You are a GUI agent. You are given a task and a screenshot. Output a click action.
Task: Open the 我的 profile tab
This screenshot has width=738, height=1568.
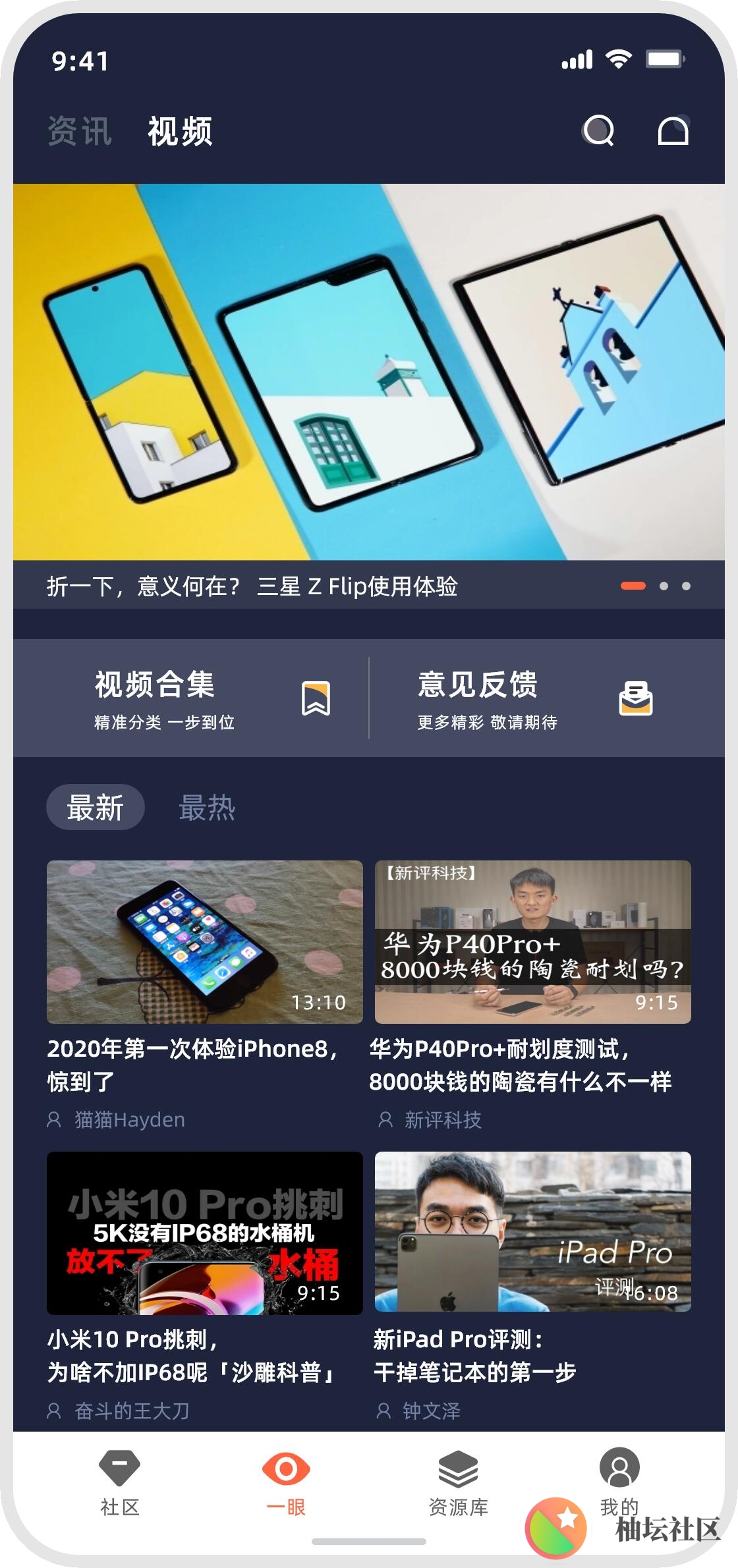click(619, 1479)
